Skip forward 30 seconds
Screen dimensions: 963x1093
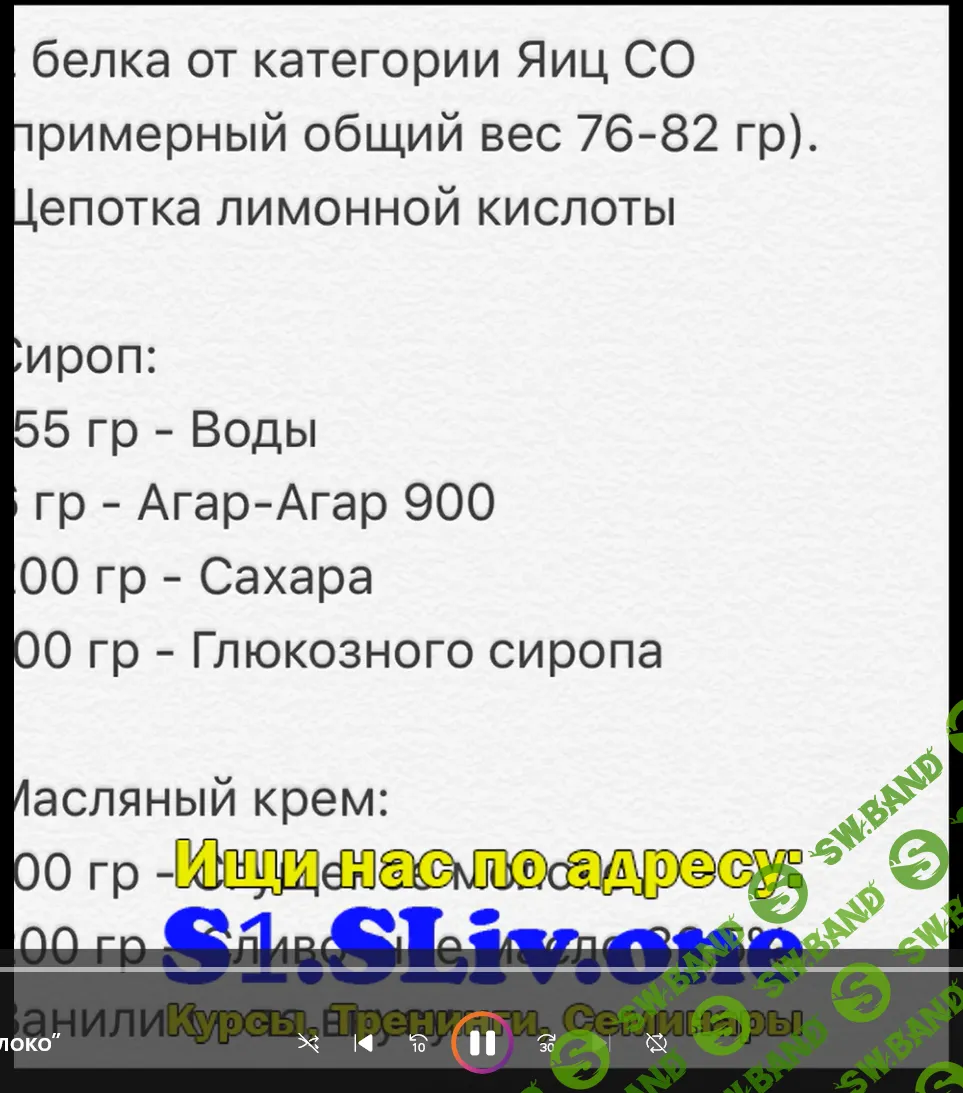pos(546,1044)
